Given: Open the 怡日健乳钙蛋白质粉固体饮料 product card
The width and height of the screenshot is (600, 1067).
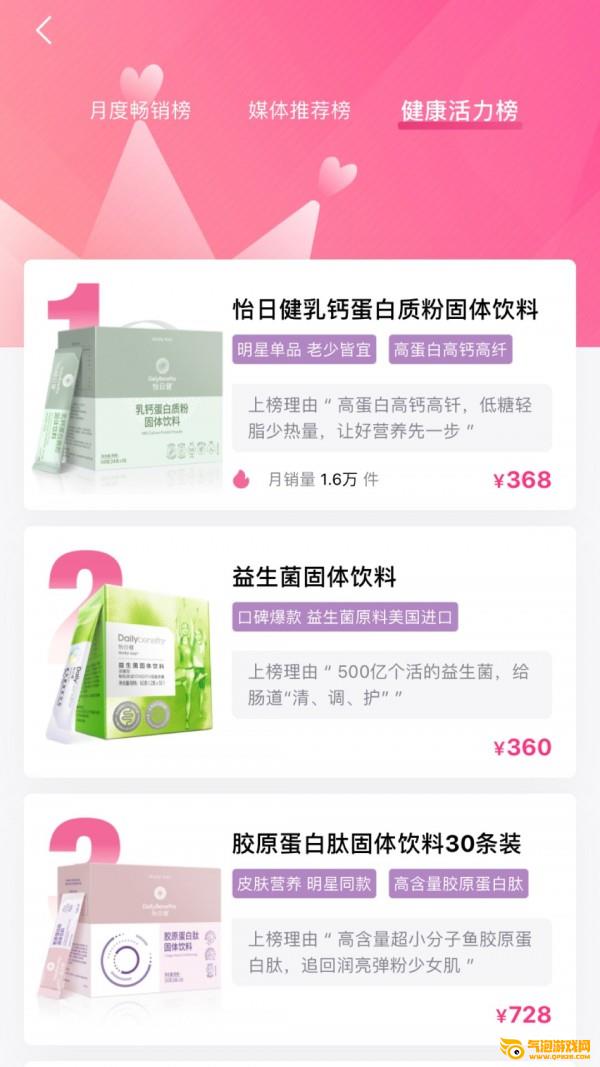Looking at the screenshot, I should [299, 385].
